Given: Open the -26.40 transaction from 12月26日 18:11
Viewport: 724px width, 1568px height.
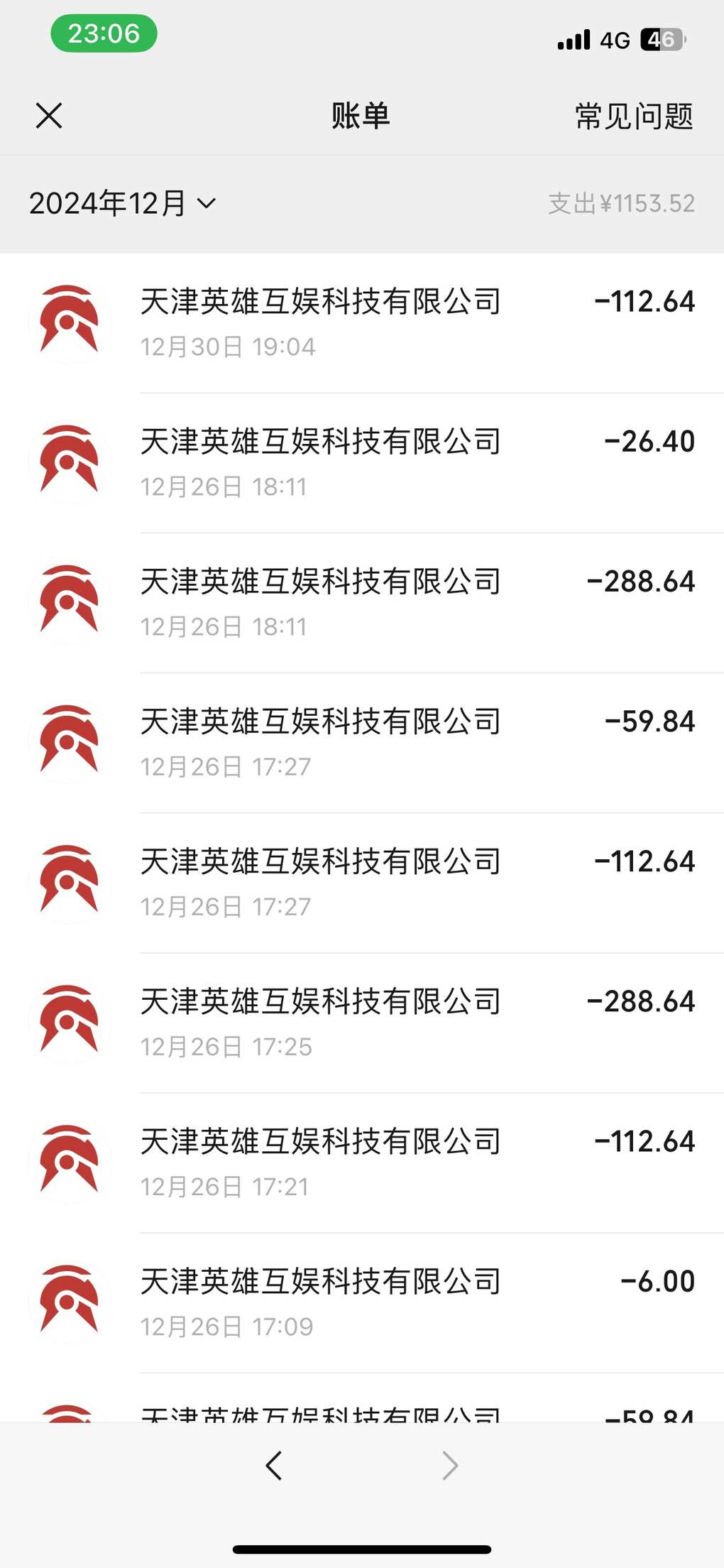Looking at the screenshot, I should click(x=362, y=463).
